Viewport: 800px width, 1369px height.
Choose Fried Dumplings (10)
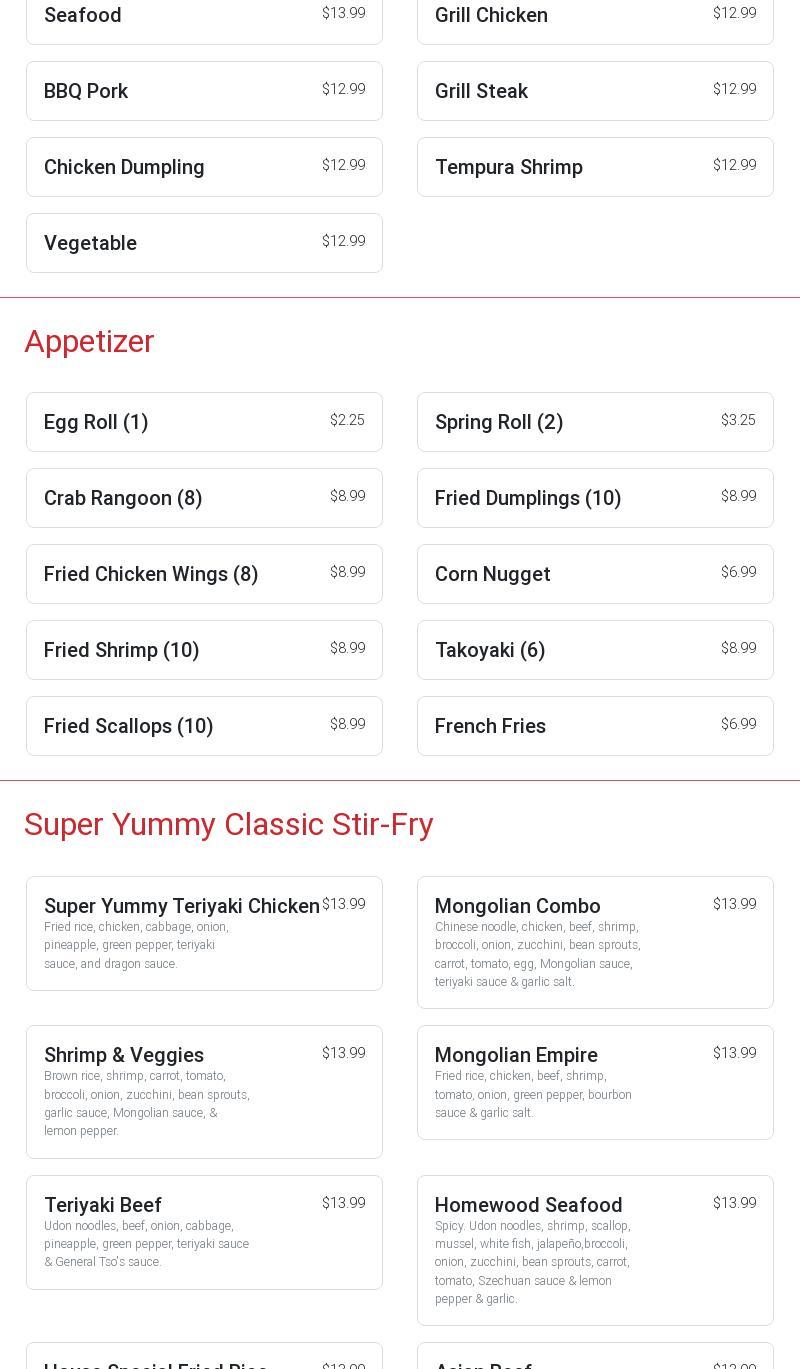coord(595,498)
